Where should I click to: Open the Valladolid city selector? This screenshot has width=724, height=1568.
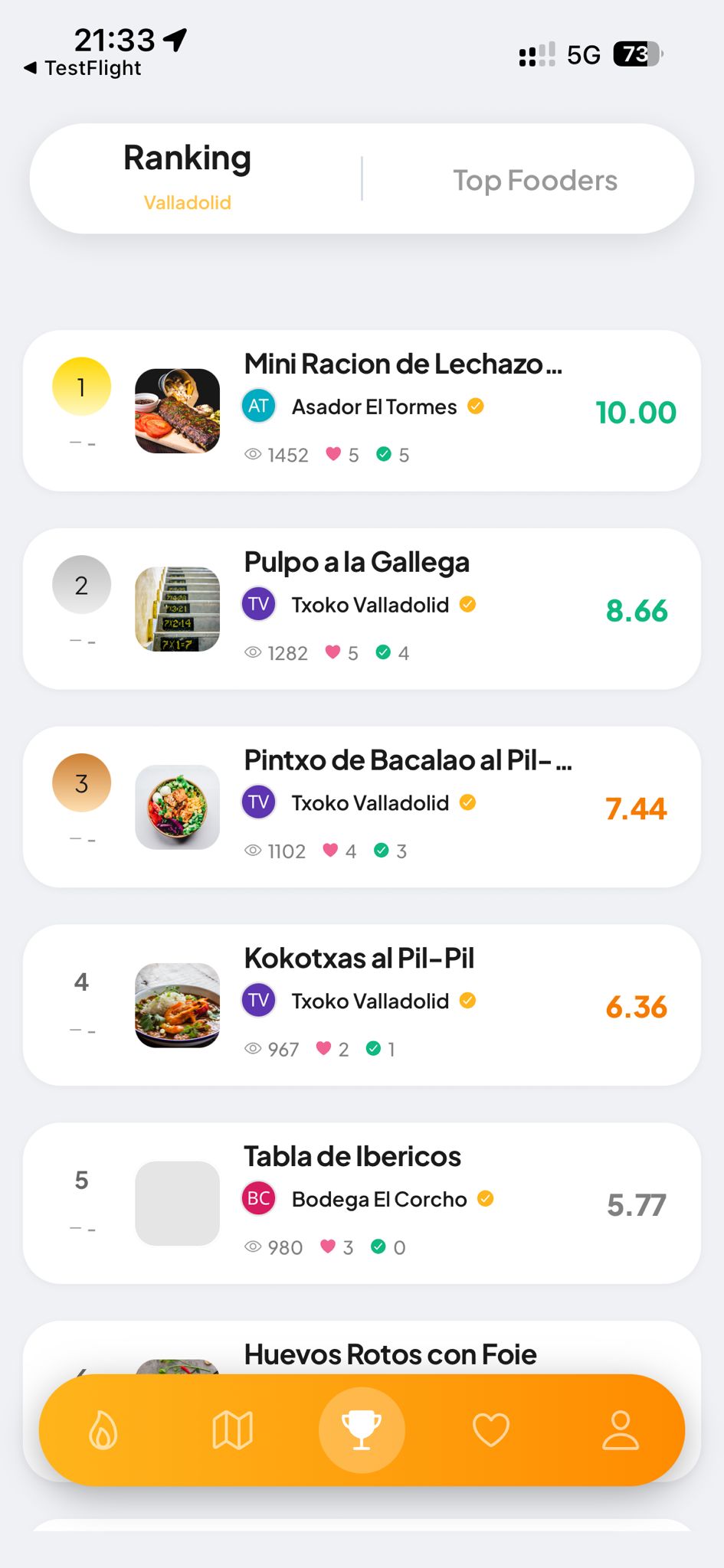187,202
